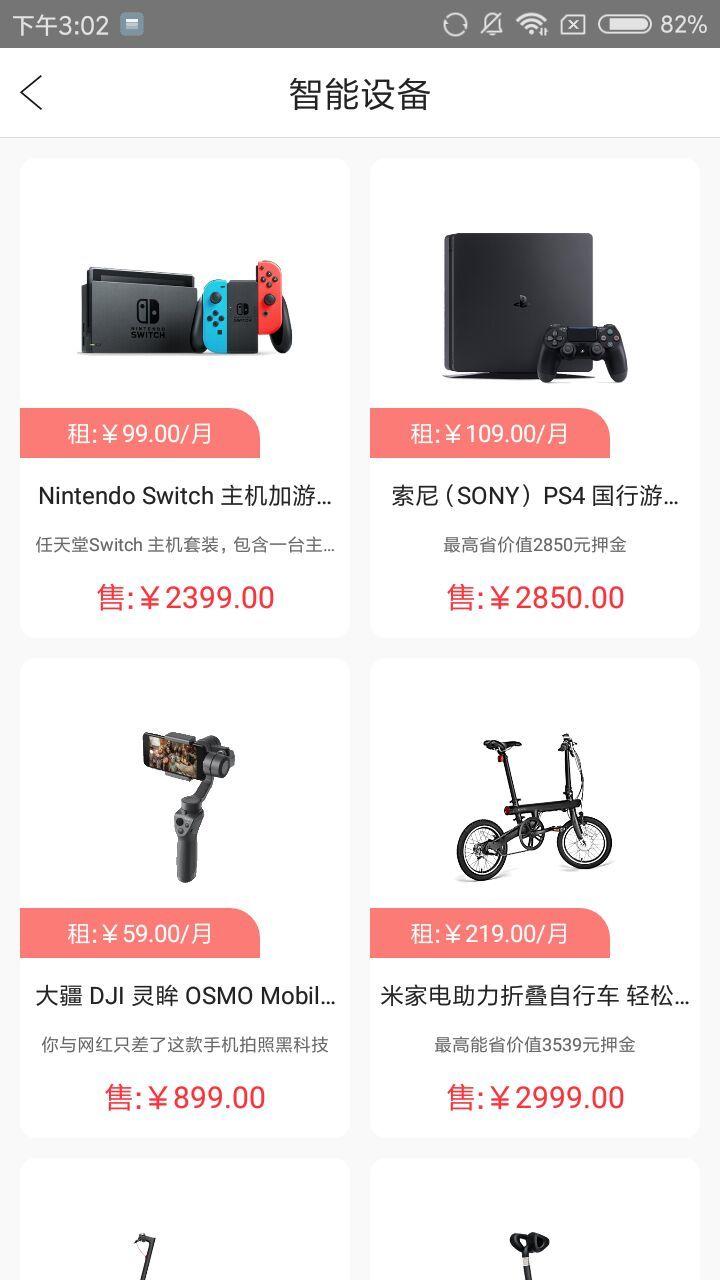The width and height of the screenshot is (720, 1280).
Task: Open the 米家电助力折叠自行车 product card
Action: pos(535,897)
